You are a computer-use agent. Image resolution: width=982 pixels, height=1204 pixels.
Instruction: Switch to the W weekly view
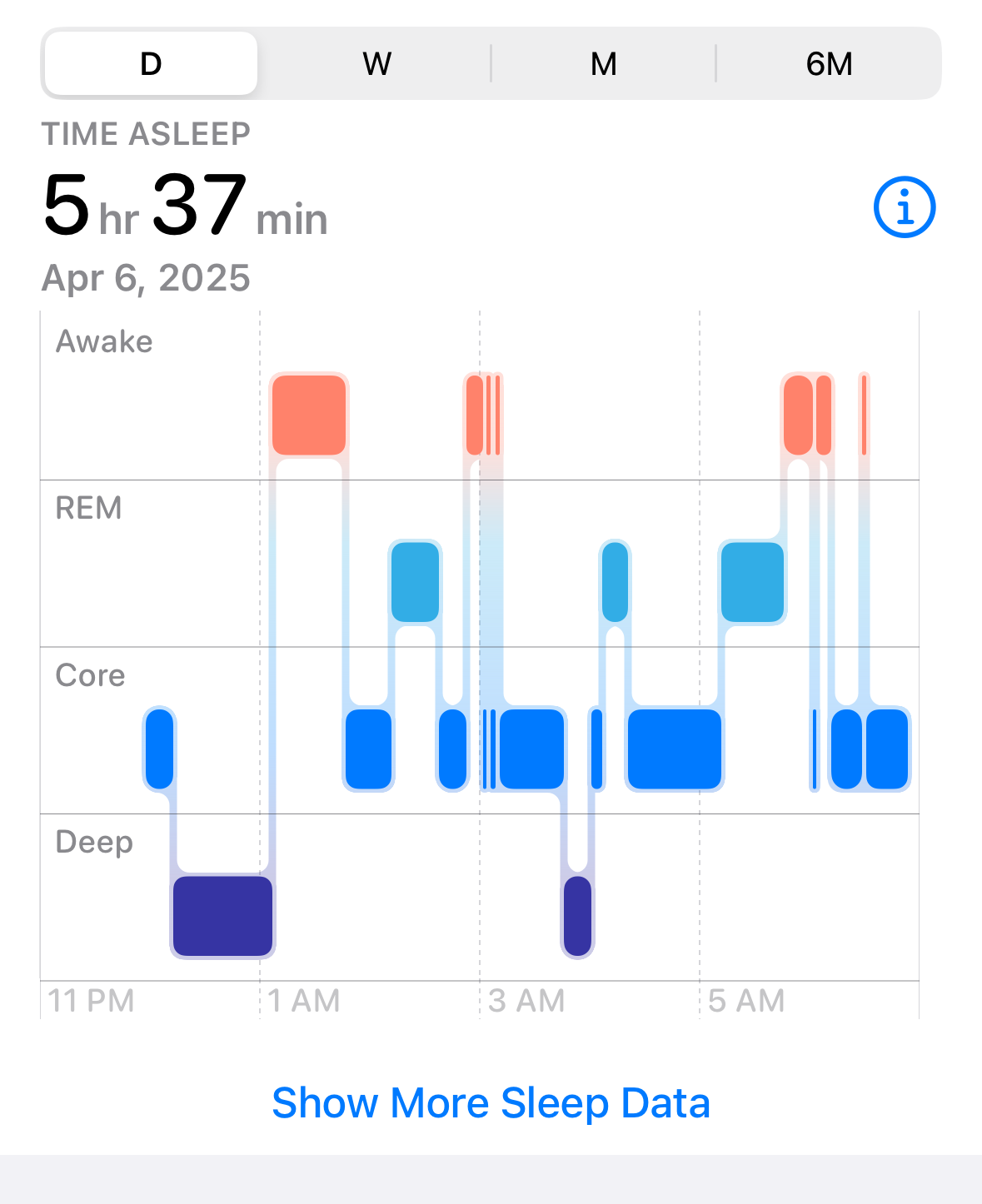click(x=376, y=64)
